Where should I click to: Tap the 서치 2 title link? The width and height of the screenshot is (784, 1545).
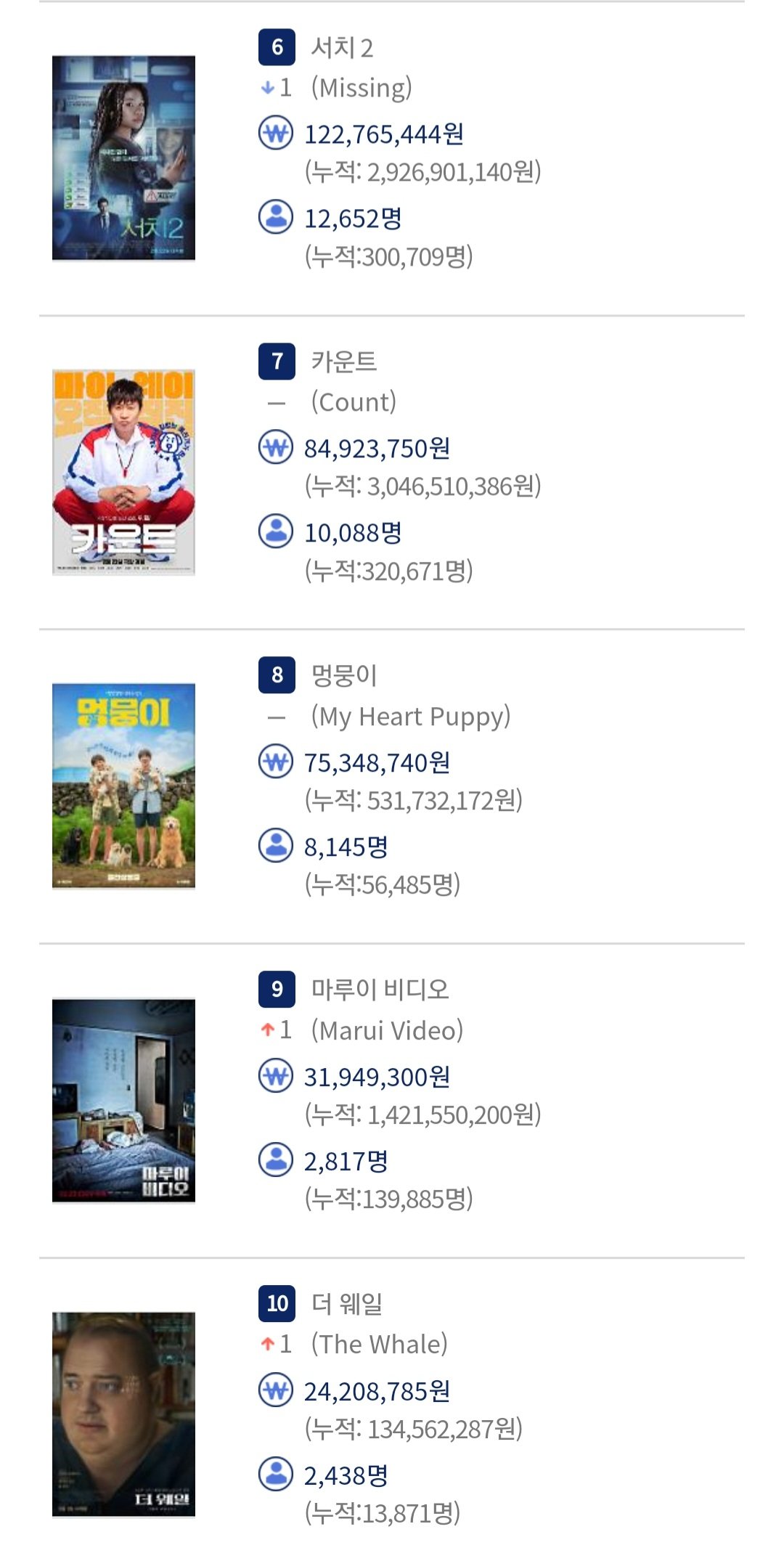pyautogui.click(x=342, y=48)
